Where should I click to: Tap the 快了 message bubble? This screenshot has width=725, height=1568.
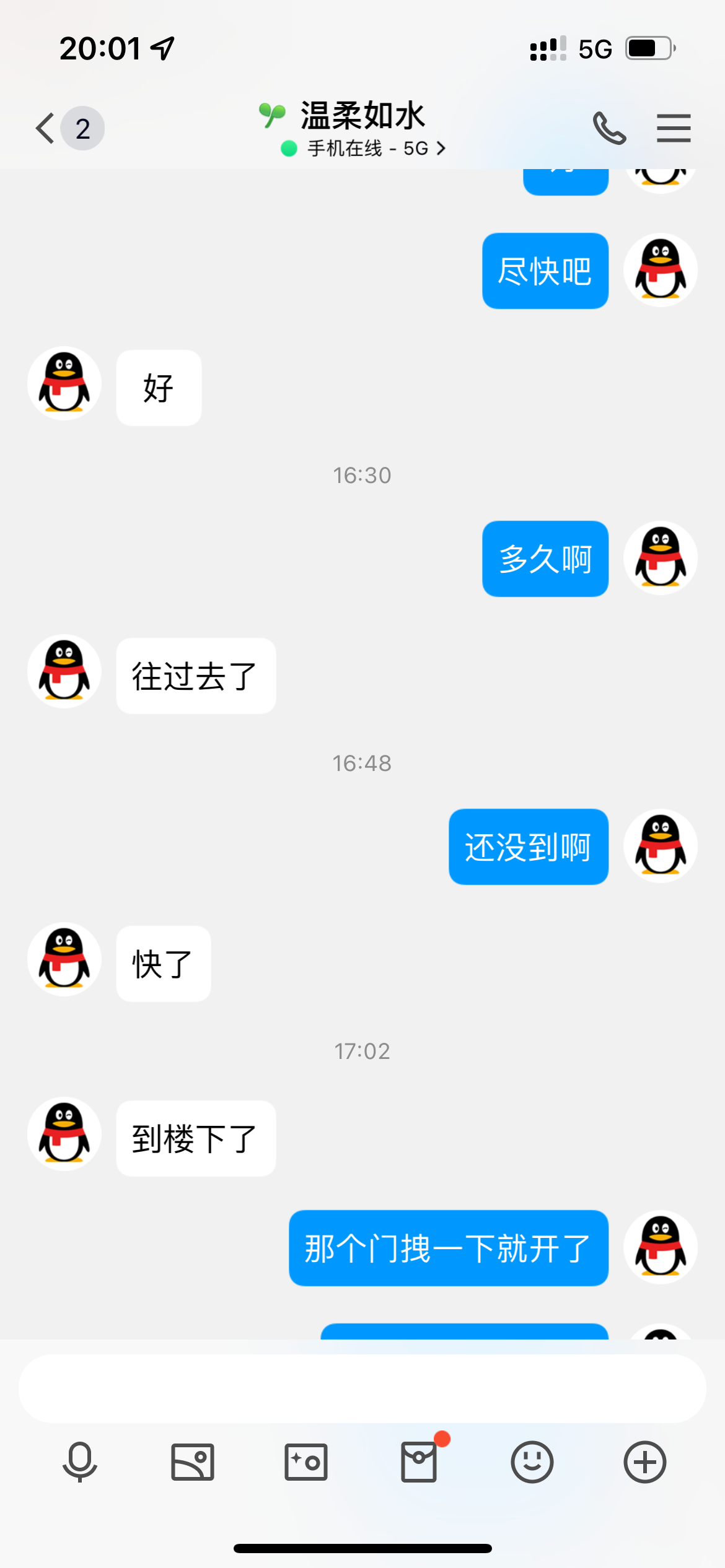163,964
